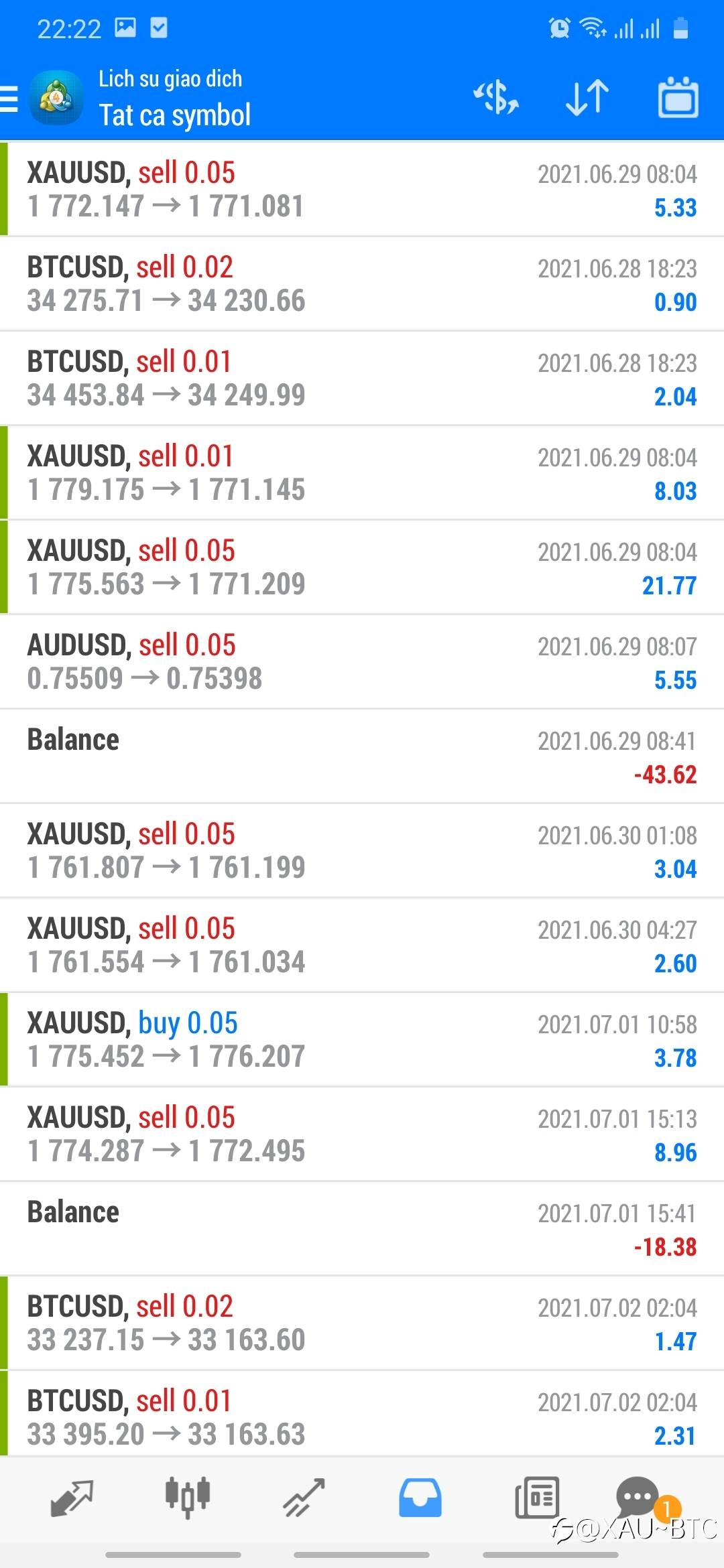Select the XAUUSD buy 0.05 trade
Image resolution: width=724 pixels, height=1568 pixels.
click(362, 1039)
